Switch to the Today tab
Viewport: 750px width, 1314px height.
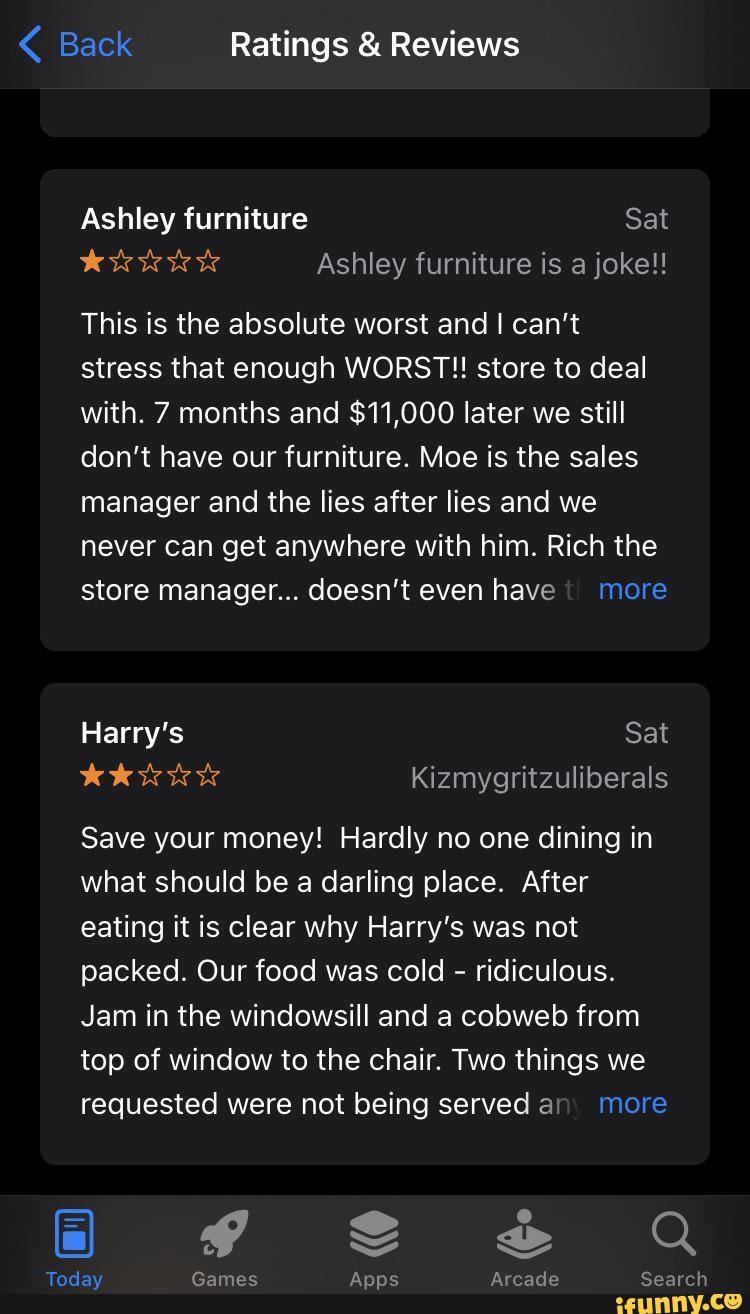click(x=74, y=1248)
